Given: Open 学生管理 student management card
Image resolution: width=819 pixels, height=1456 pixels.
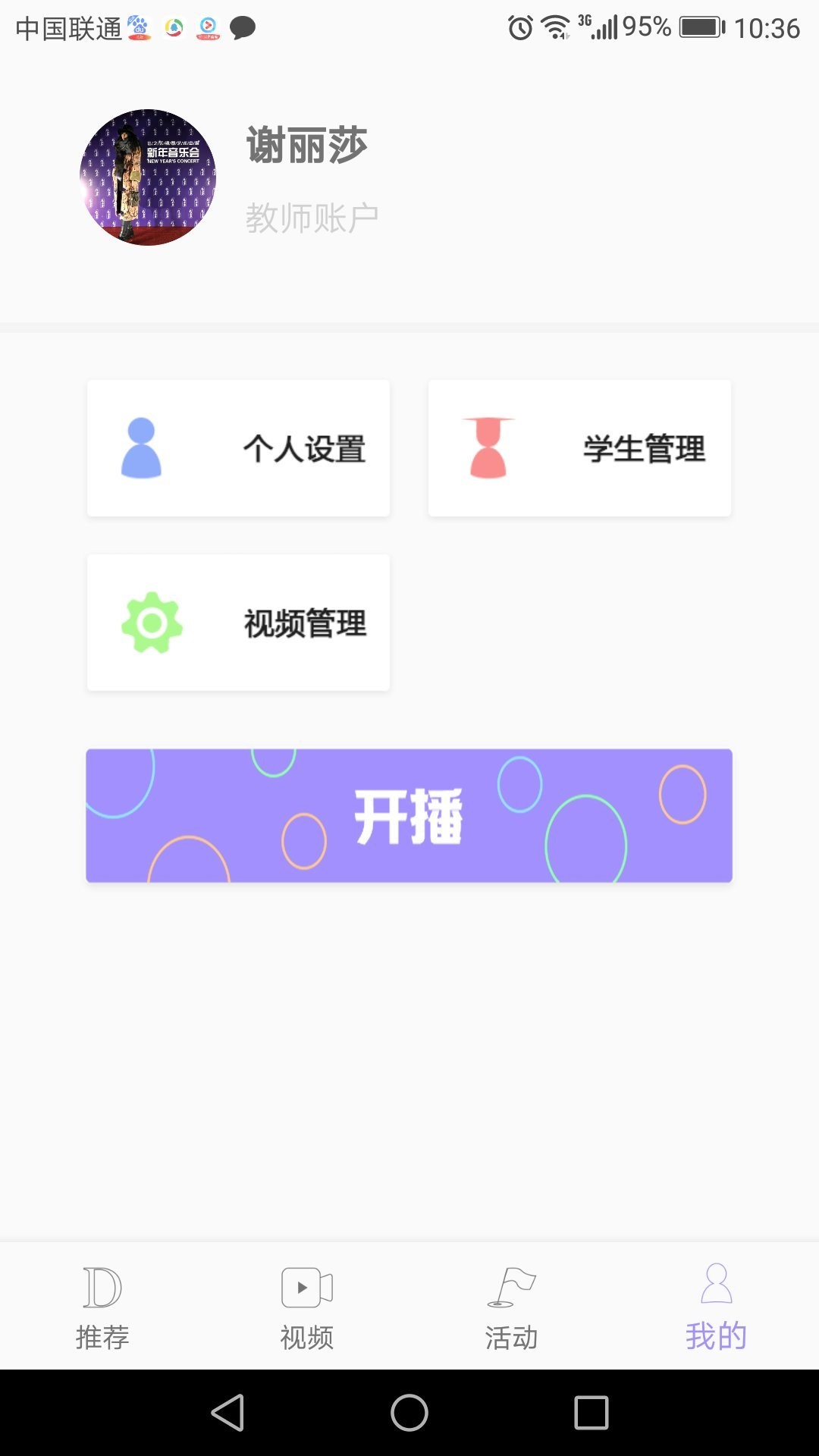Looking at the screenshot, I should [x=579, y=448].
